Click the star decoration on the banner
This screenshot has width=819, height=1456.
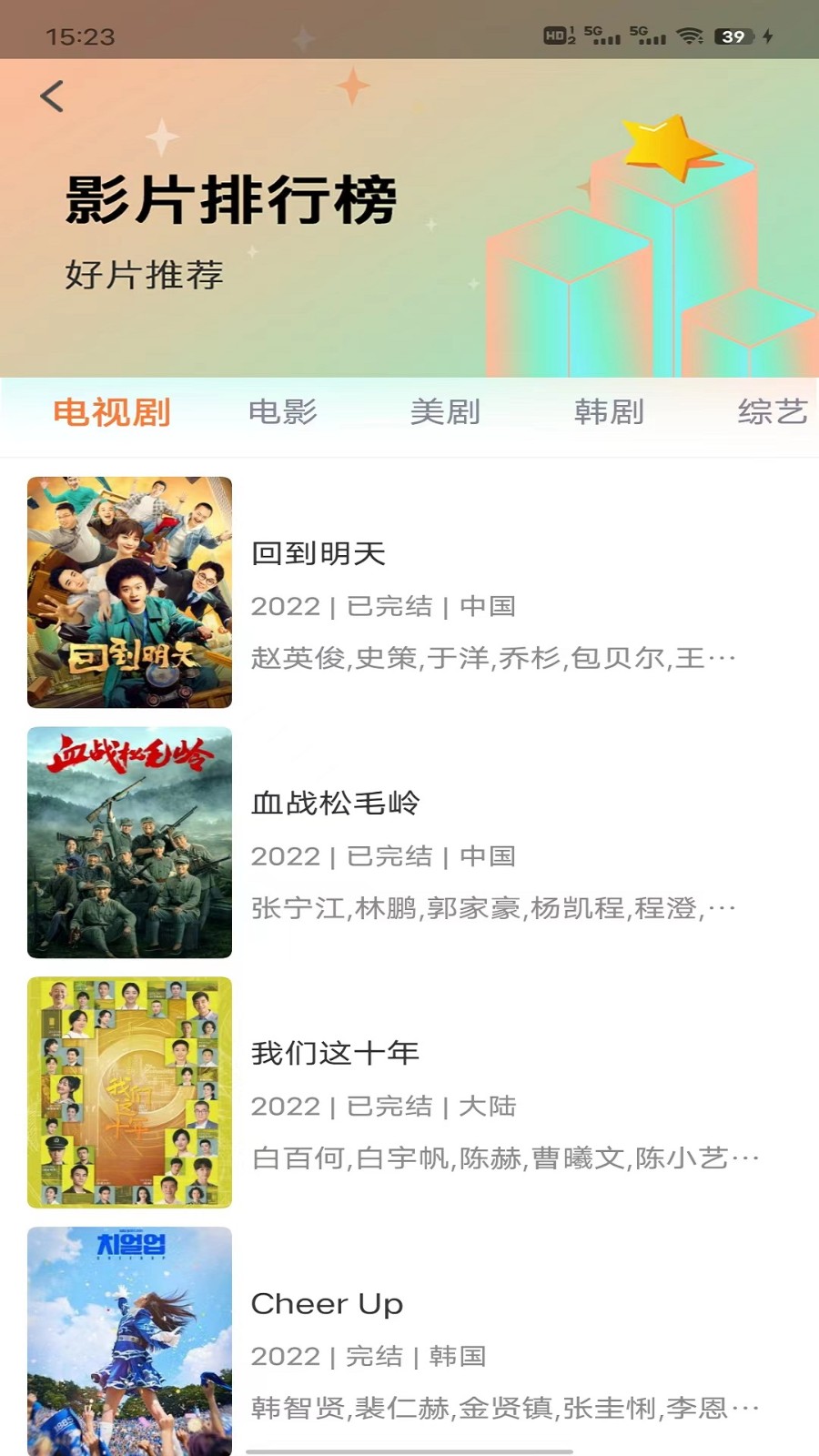tap(665, 146)
